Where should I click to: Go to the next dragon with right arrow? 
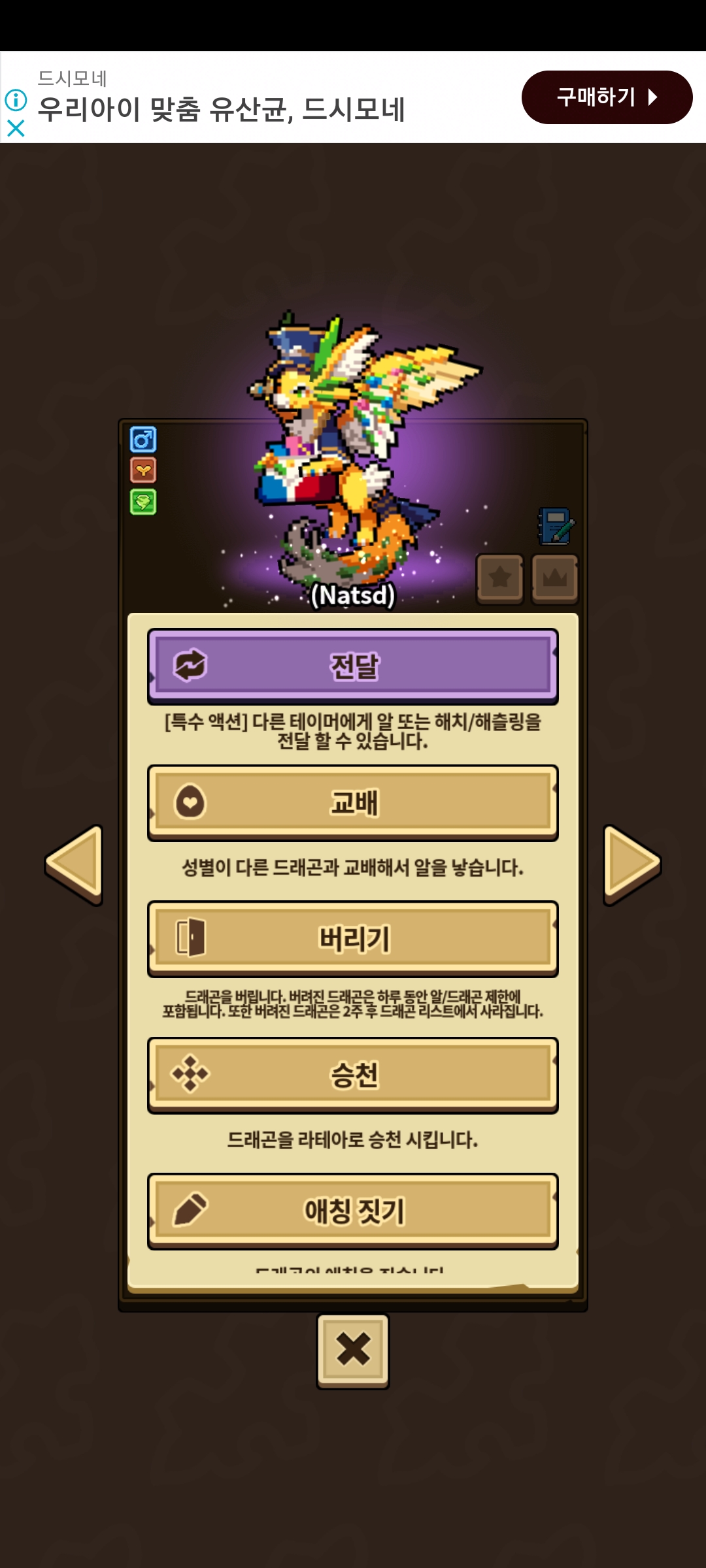(631, 864)
